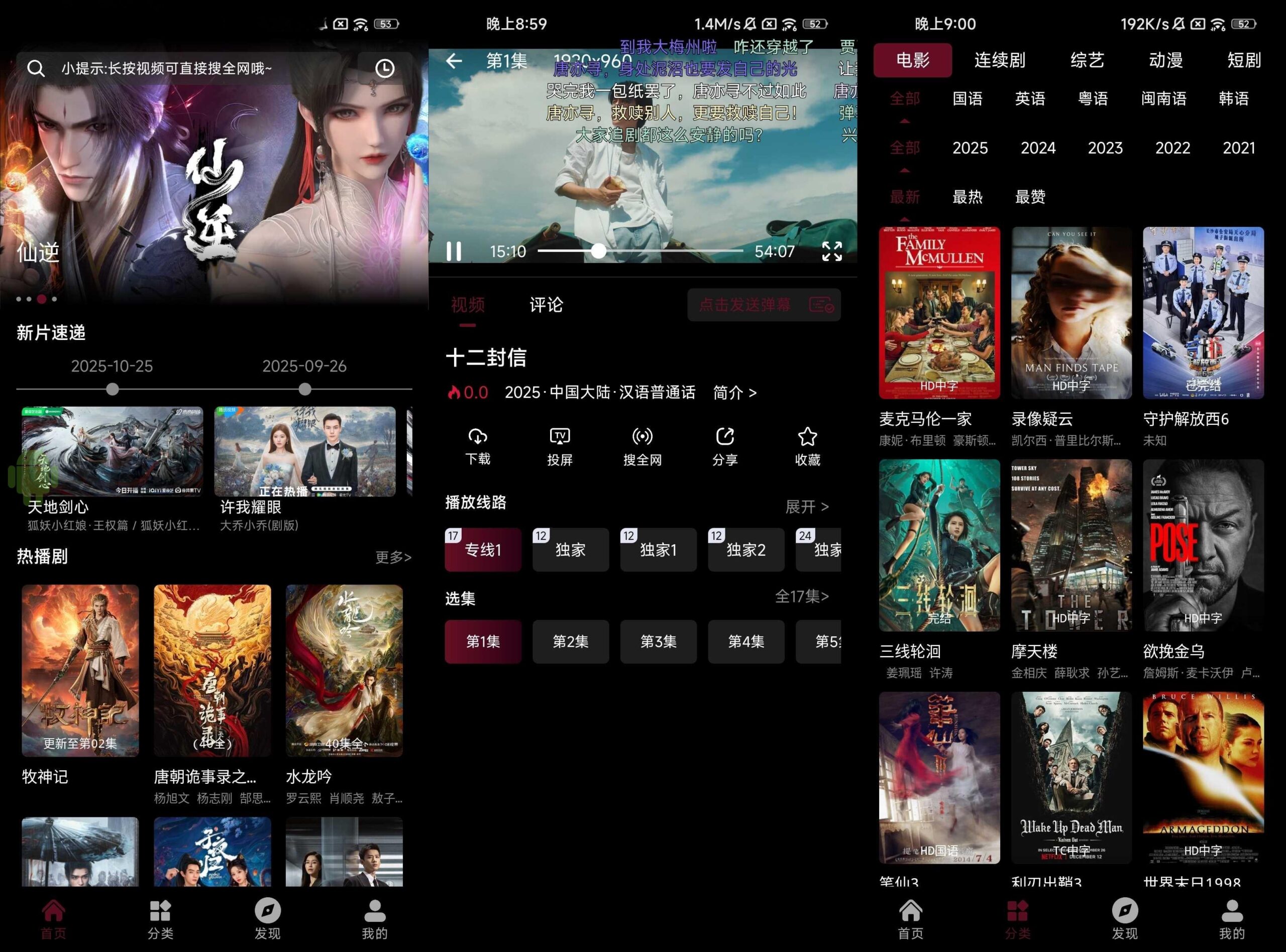Image resolution: width=1286 pixels, height=952 pixels.
Task: Open watch history via the clock icon
Action: pyautogui.click(x=384, y=69)
